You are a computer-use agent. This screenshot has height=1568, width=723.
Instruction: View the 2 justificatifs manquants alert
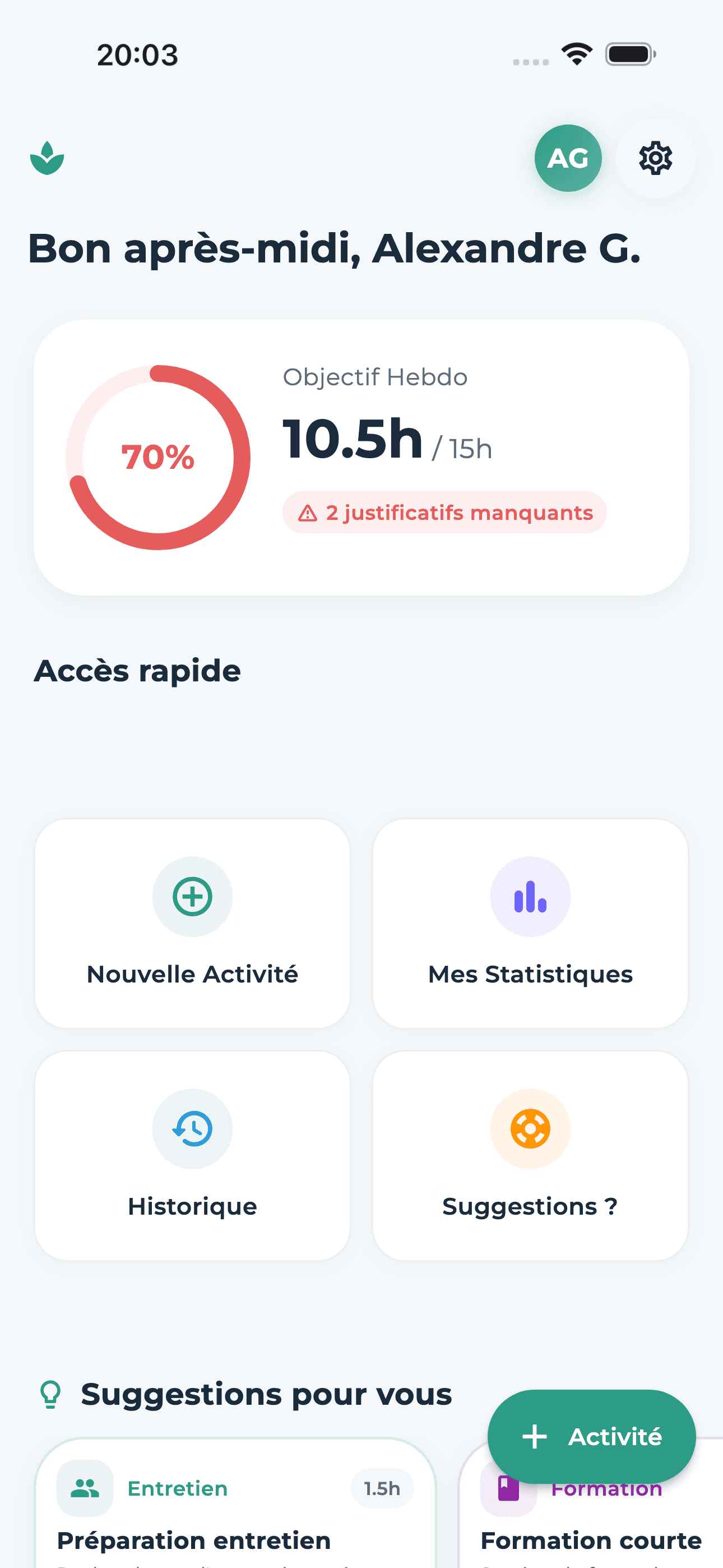(444, 513)
